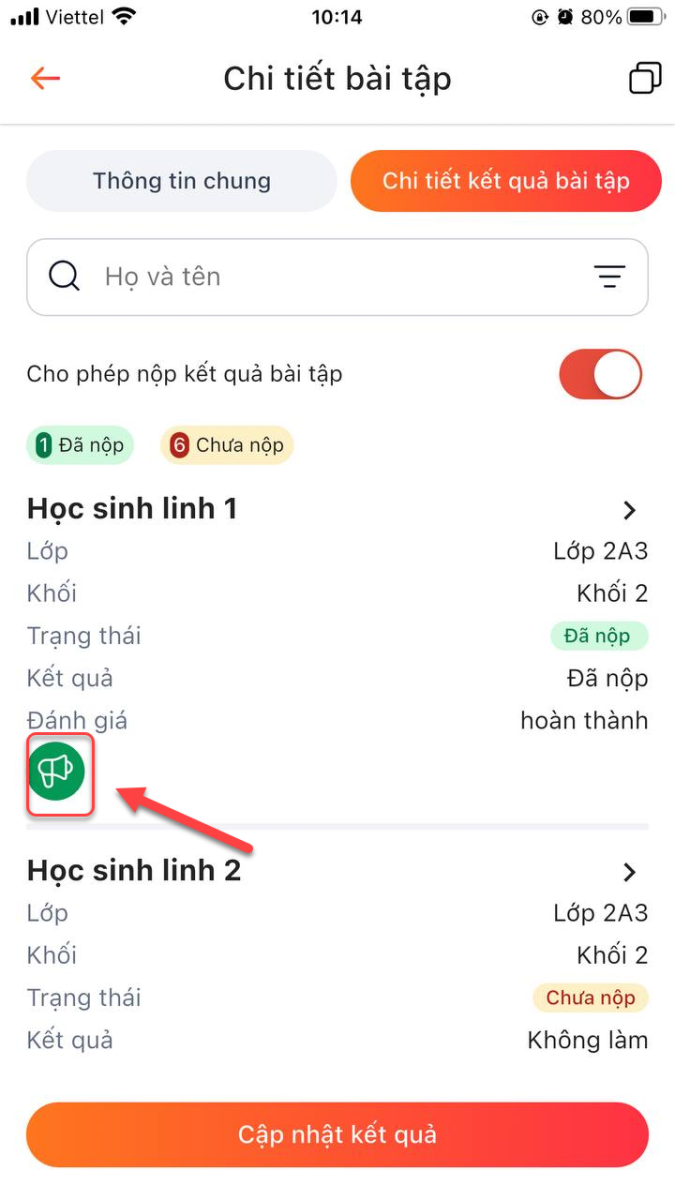Open details for Học sinh linh 1

629,510
